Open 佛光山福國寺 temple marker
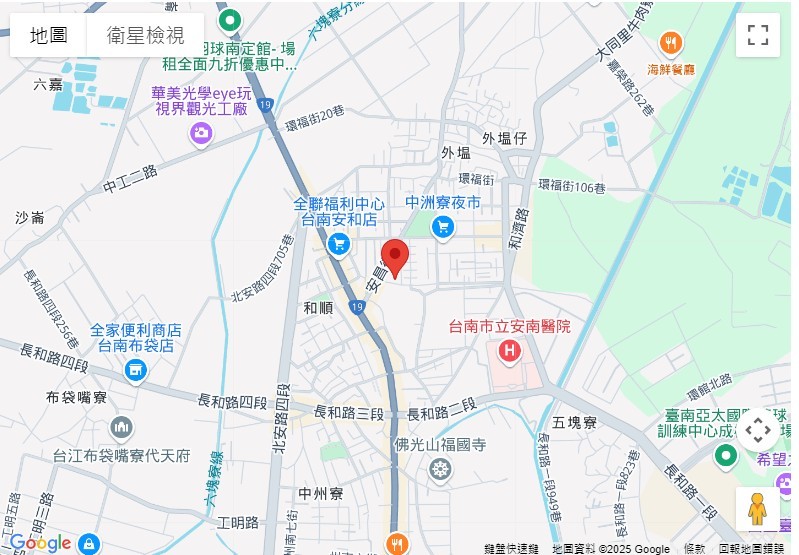799x555 pixels. pyautogui.click(x=439, y=468)
